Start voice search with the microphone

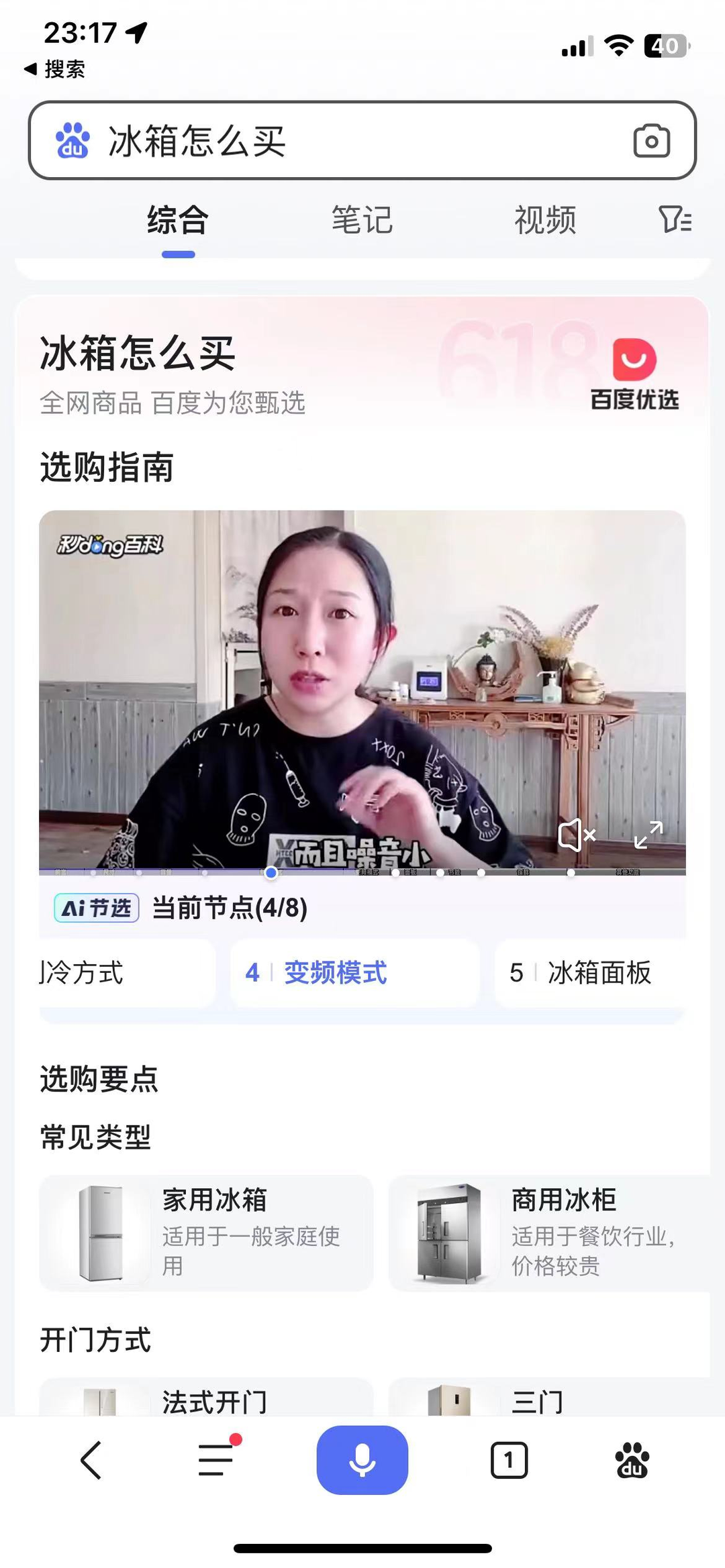click(362, 1460)
